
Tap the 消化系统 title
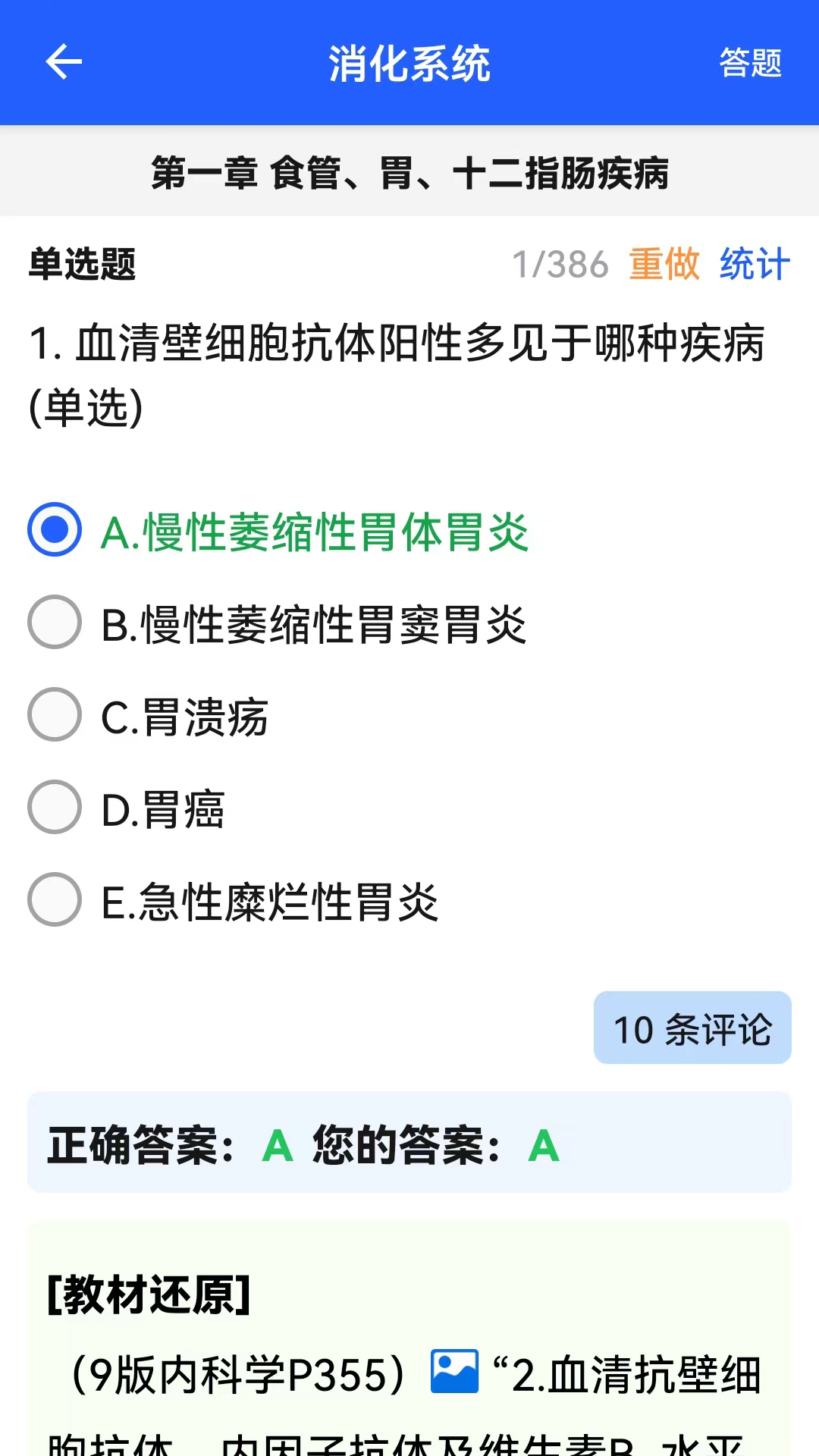click(x=409, y=65)
